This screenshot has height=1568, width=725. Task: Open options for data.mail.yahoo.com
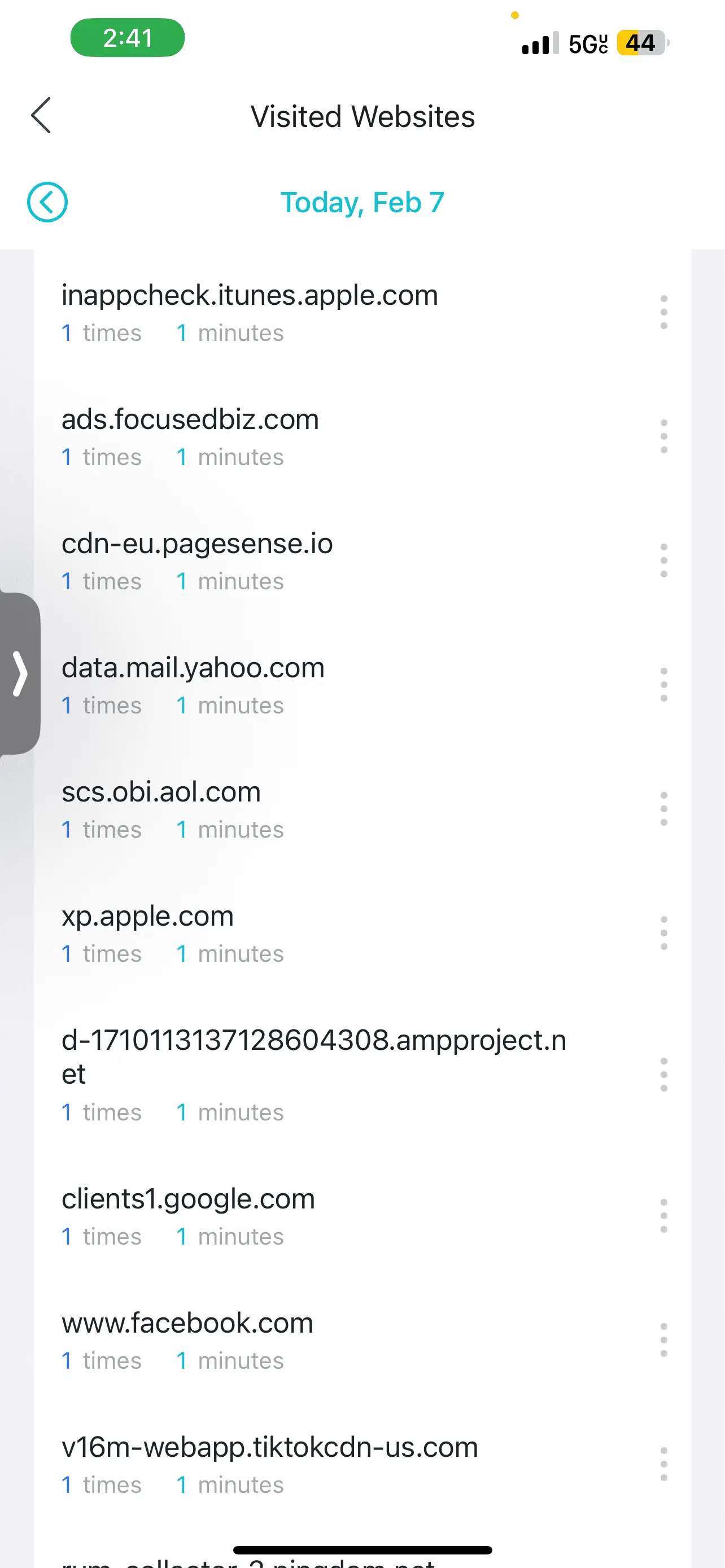(x=663, y=685)
